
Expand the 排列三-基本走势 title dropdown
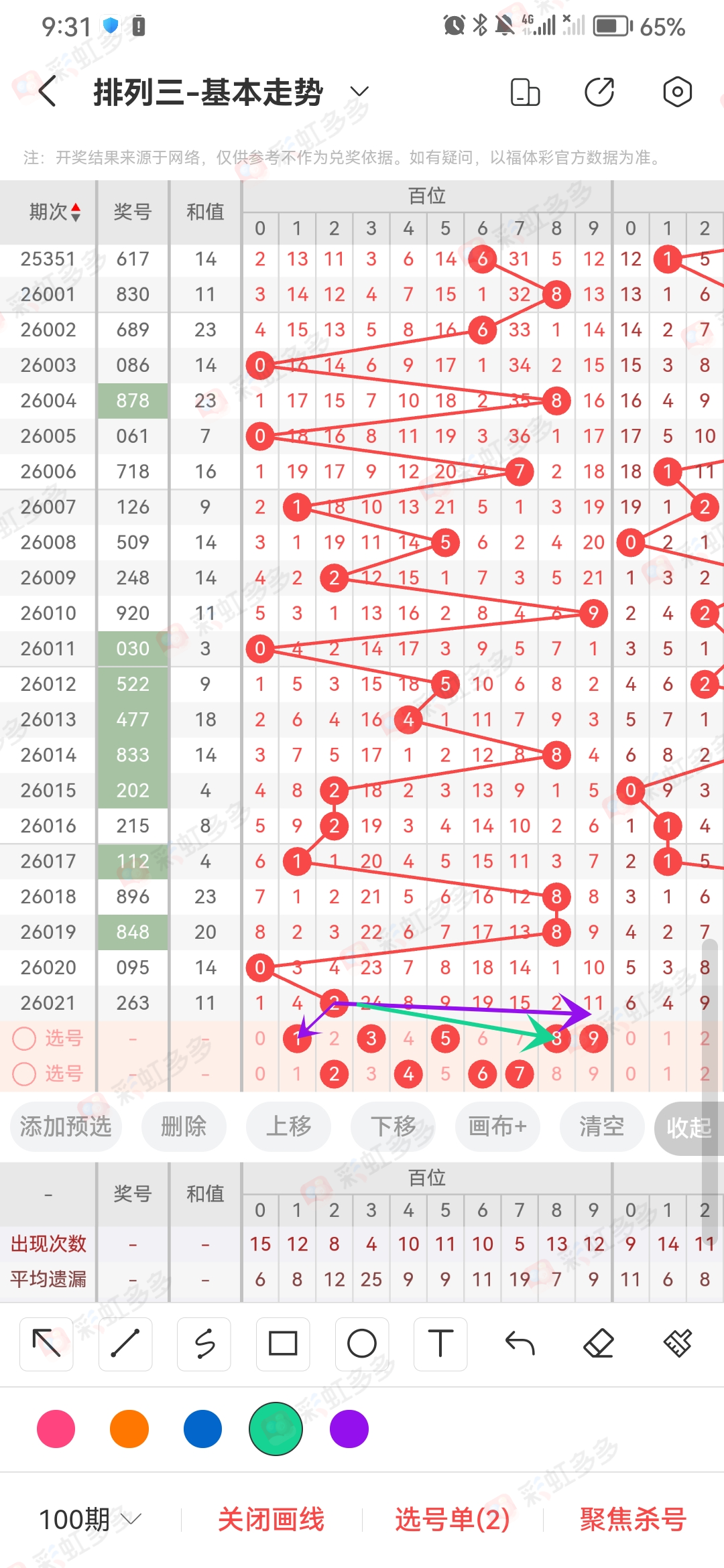click(359, 92)
